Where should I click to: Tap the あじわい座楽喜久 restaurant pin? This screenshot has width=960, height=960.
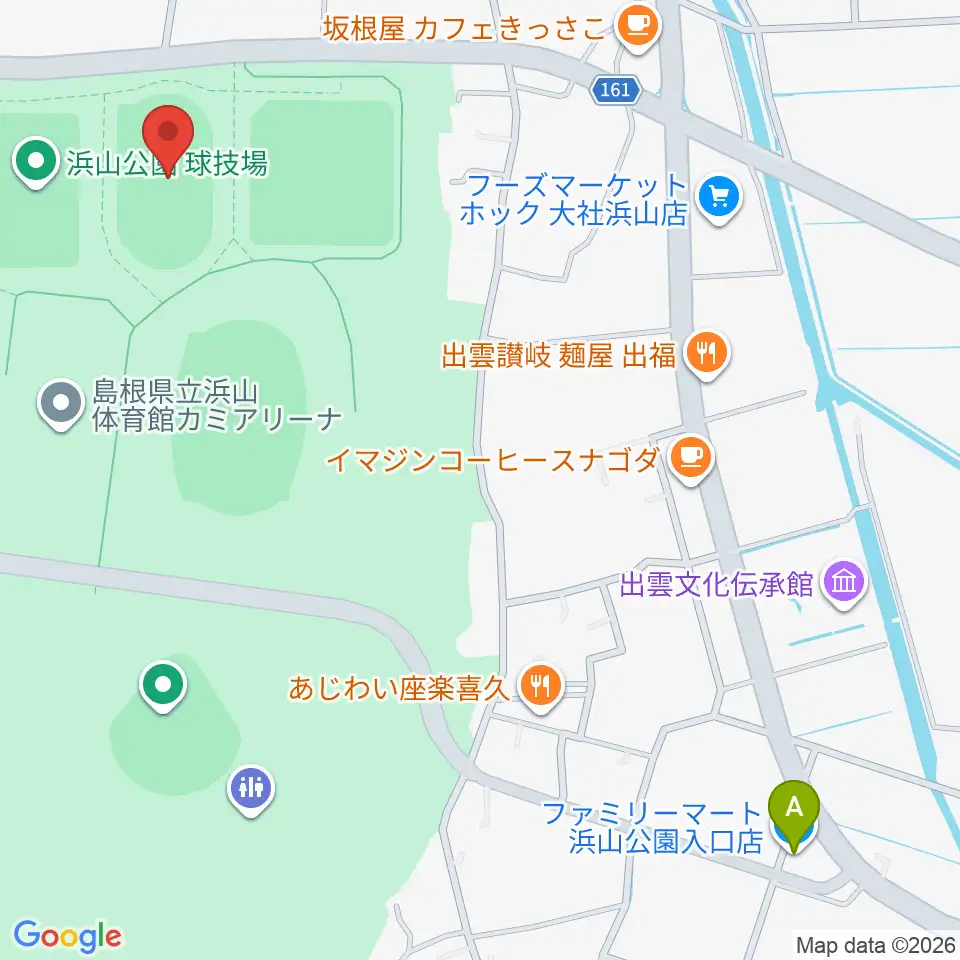click(x=541, y=689)
